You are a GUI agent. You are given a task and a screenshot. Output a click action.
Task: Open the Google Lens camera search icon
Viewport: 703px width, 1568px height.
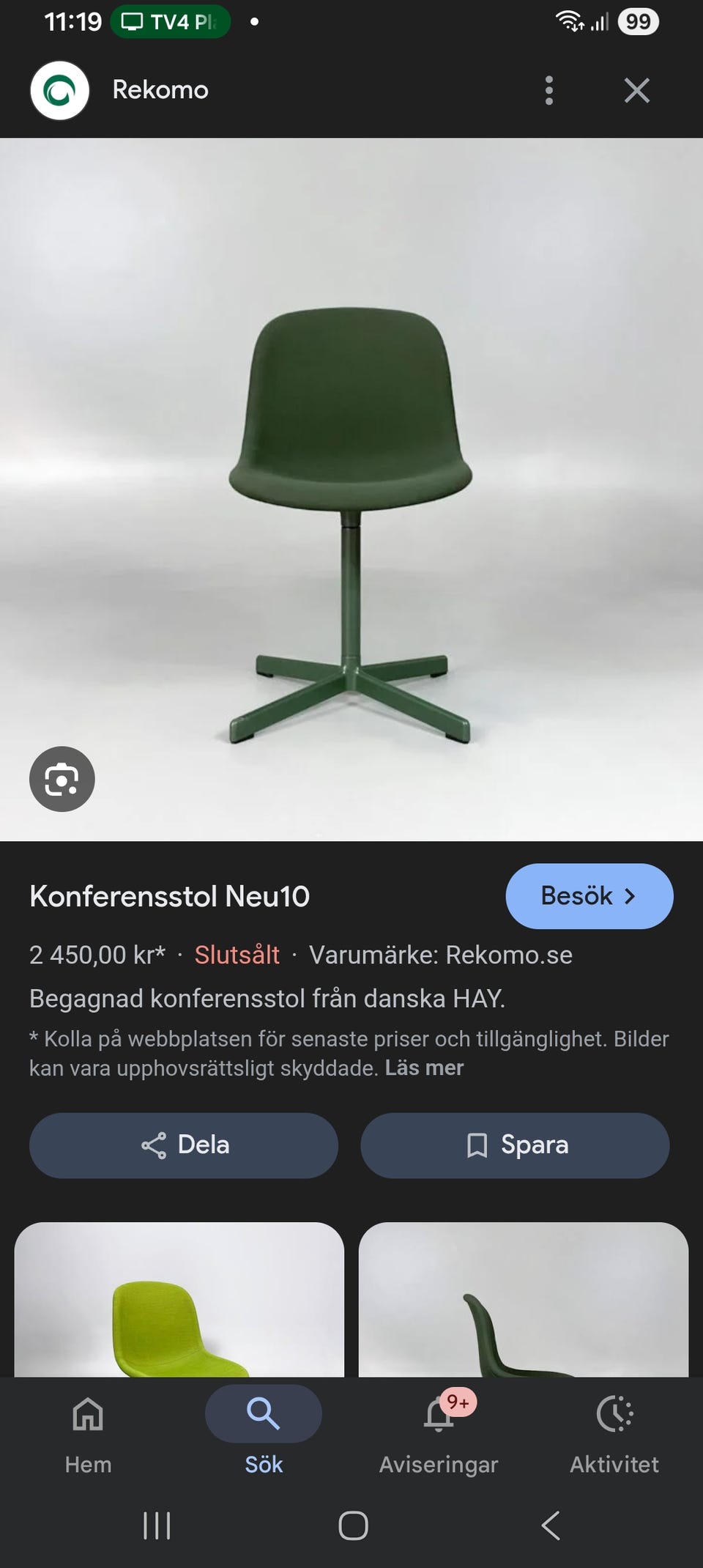tap(62, 779)
